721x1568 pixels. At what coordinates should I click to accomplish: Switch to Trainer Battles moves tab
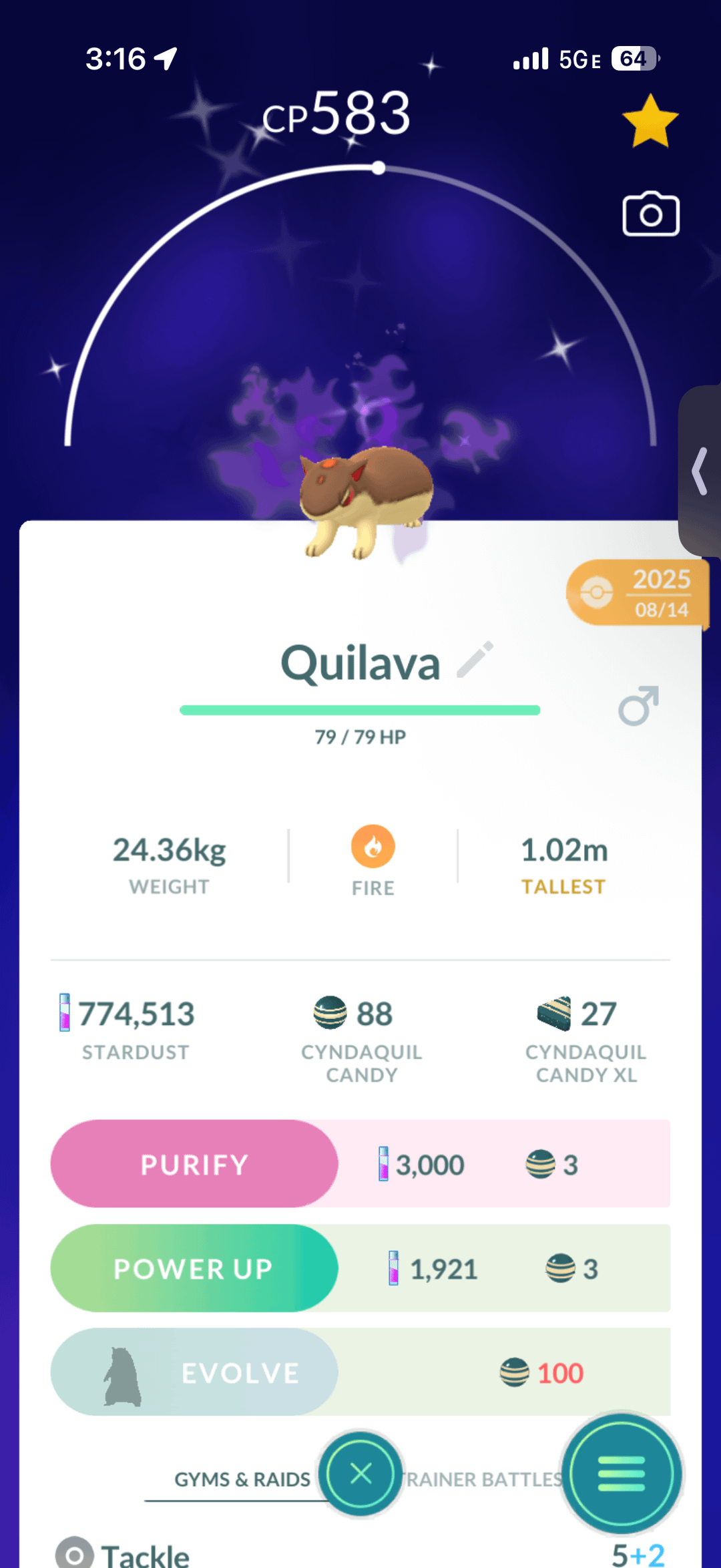[484, 1479]
